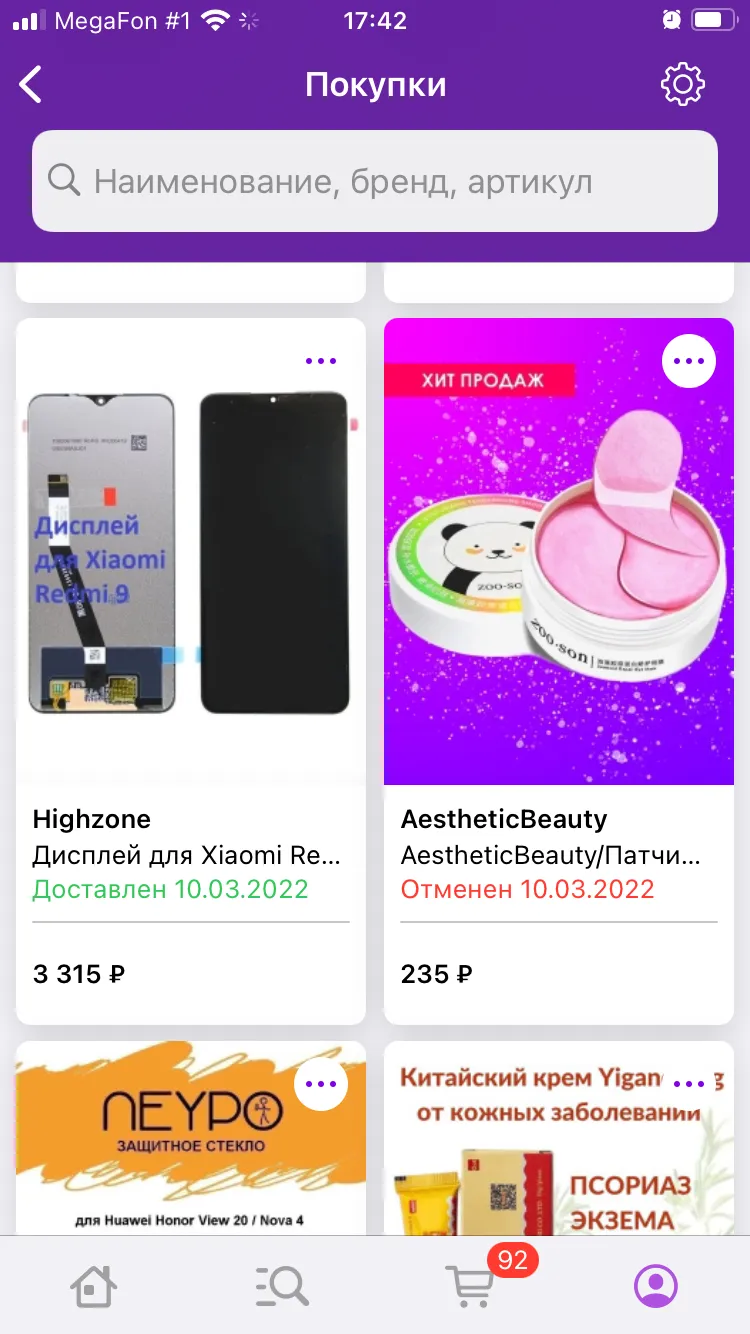Screen dimensions: 750x1334
Task: Open the profile tab
Action: point(656,1286)
